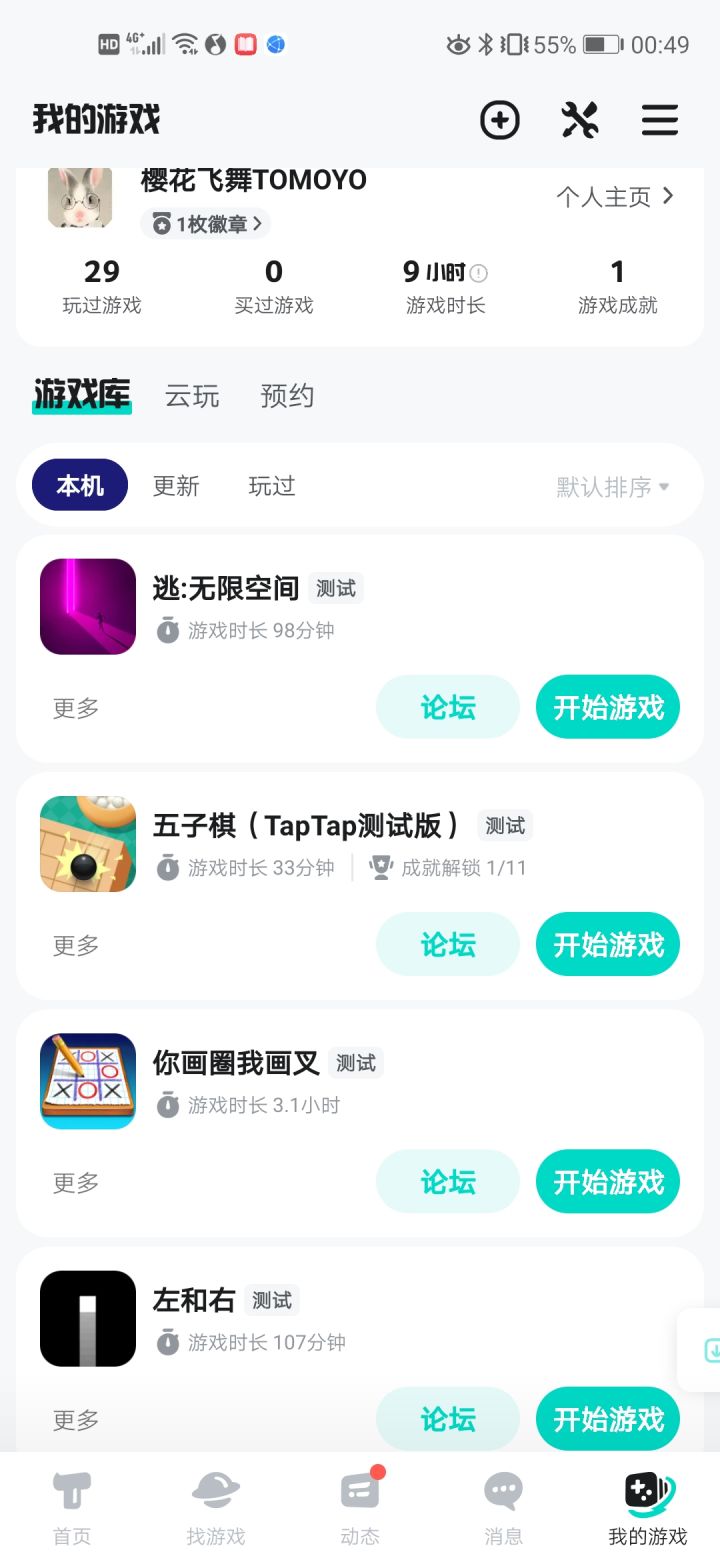Tap the add game plus icon

[x=499, y=121]
